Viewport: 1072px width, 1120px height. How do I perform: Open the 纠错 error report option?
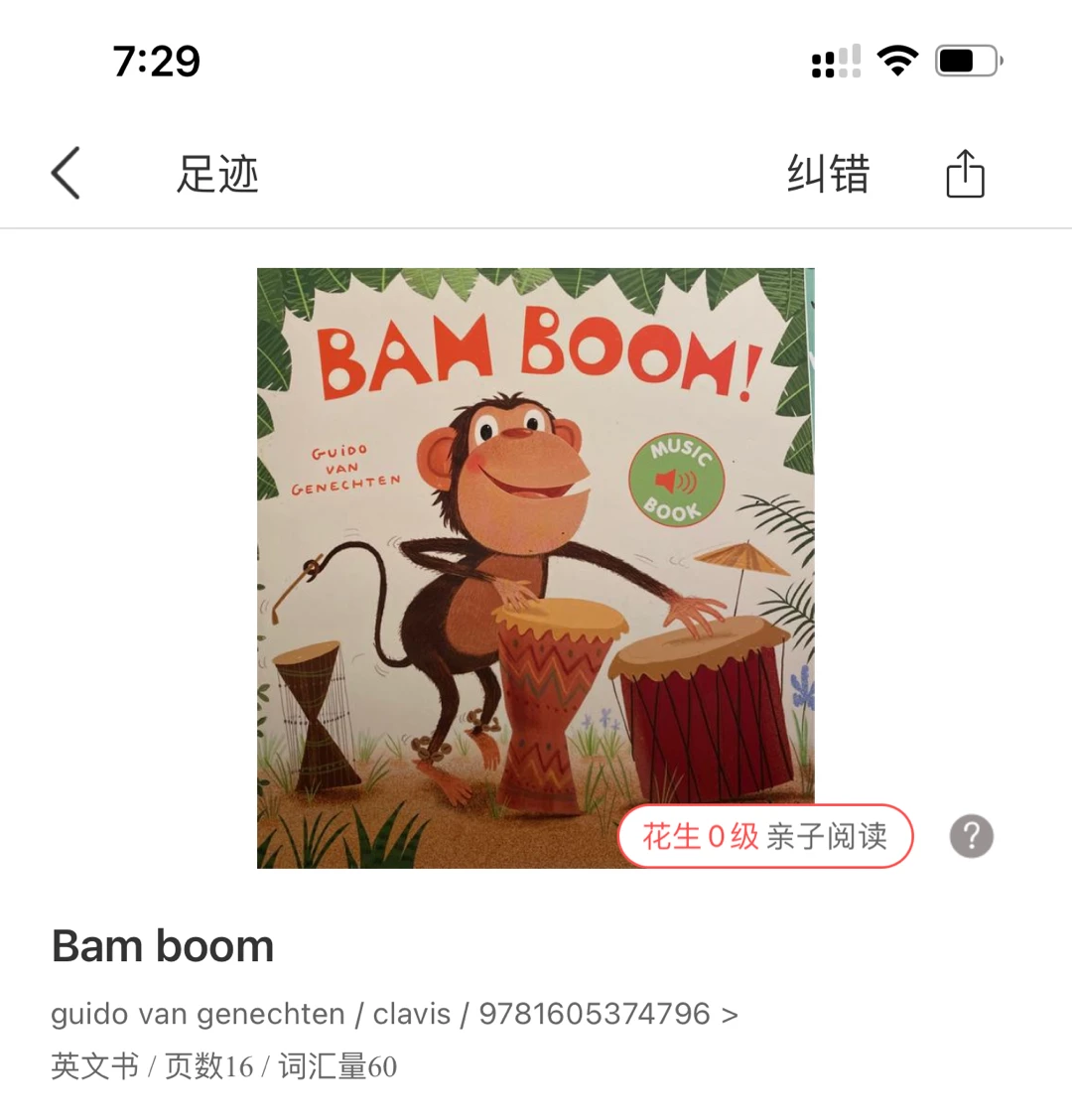(828, 174)
